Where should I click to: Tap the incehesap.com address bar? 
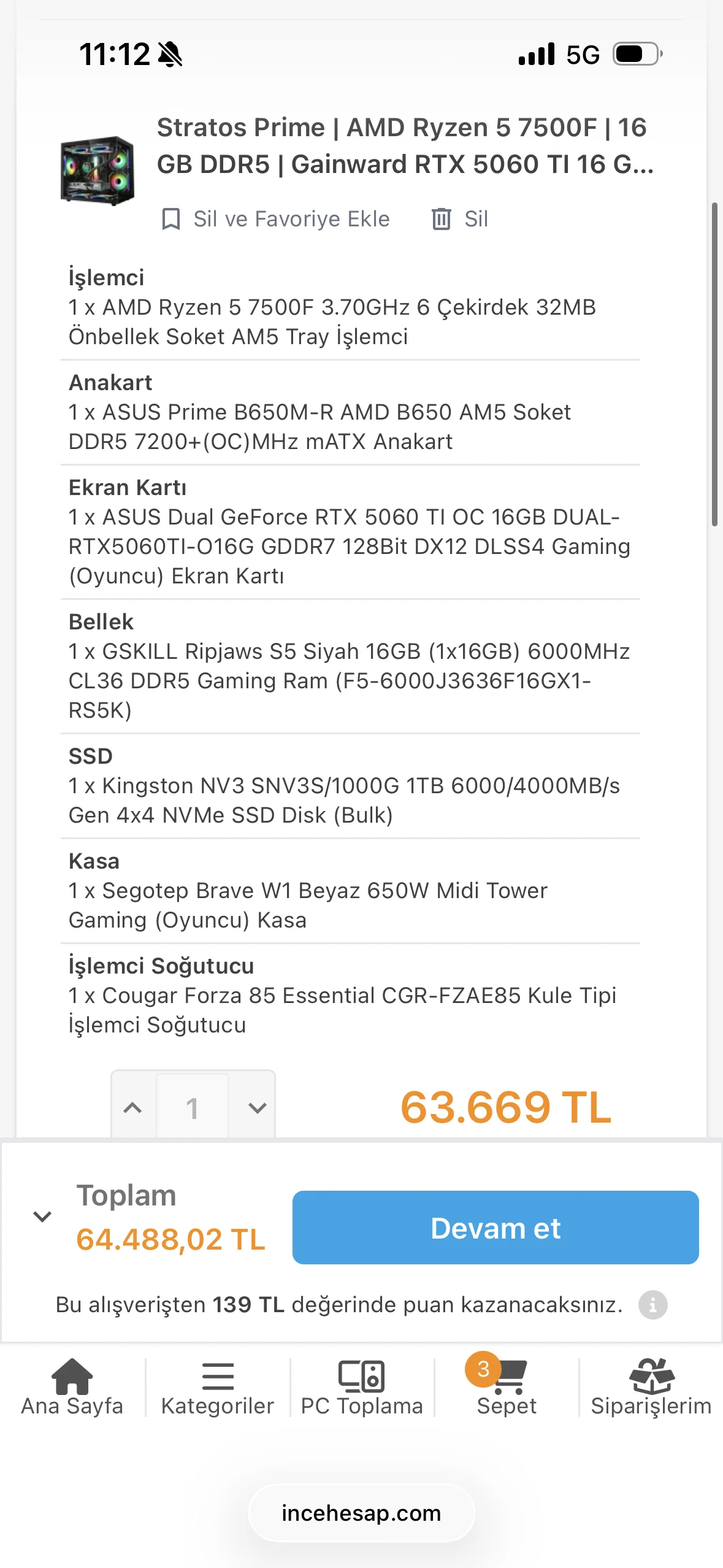click(x=361, y=1513)
